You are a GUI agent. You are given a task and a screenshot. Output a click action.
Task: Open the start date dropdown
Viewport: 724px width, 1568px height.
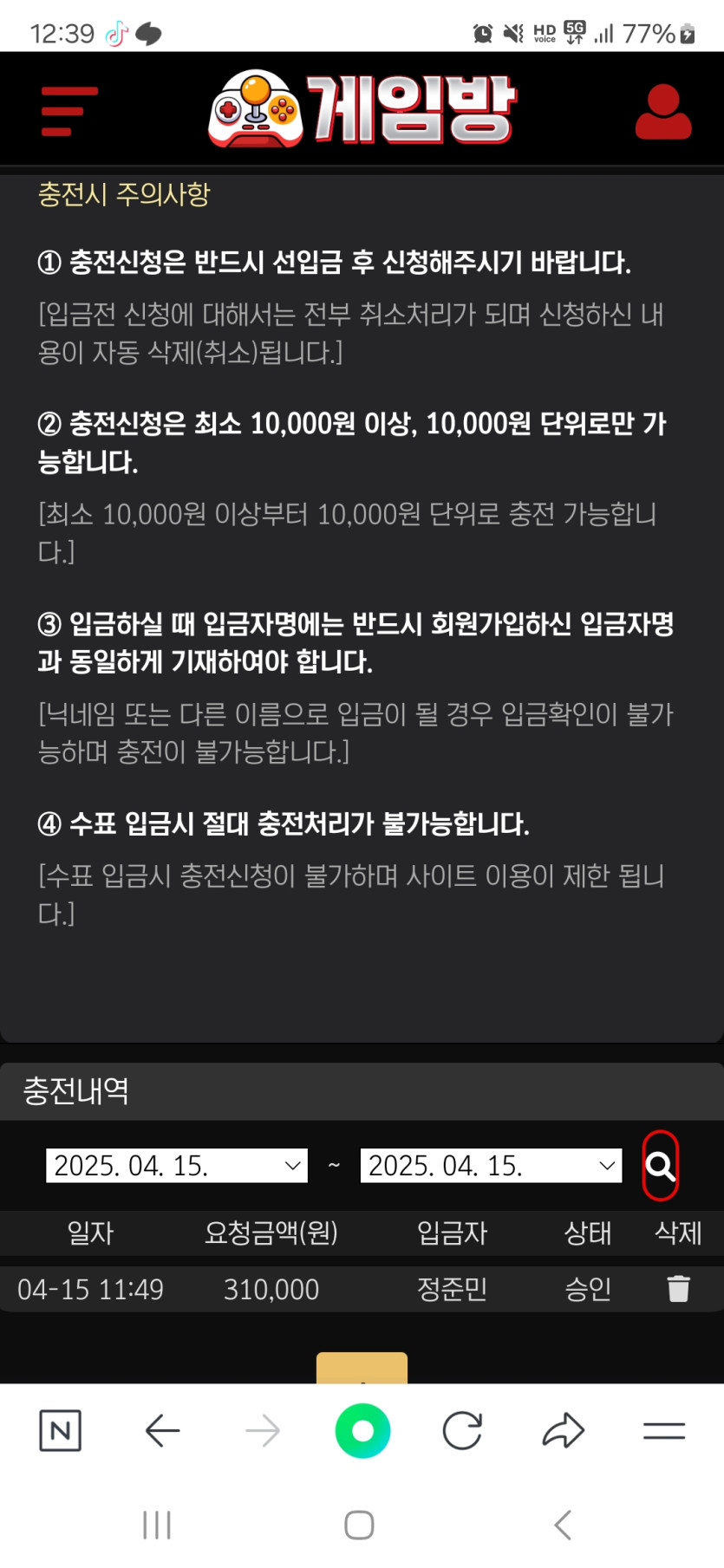click(177, 1165)
